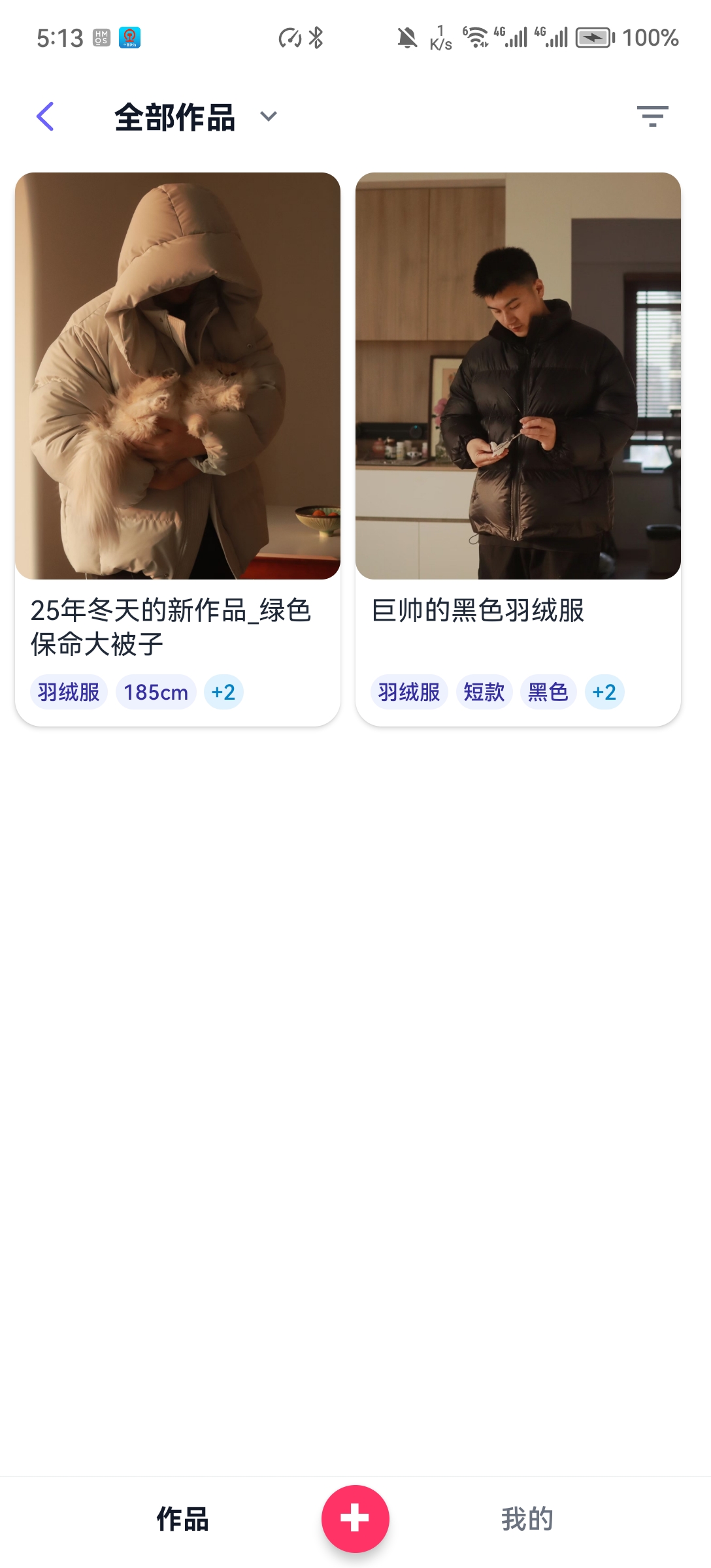Create a new work with plus button
This screenshot has width=711, height=1568.
pyautogui.click(x=355, y=1518)
